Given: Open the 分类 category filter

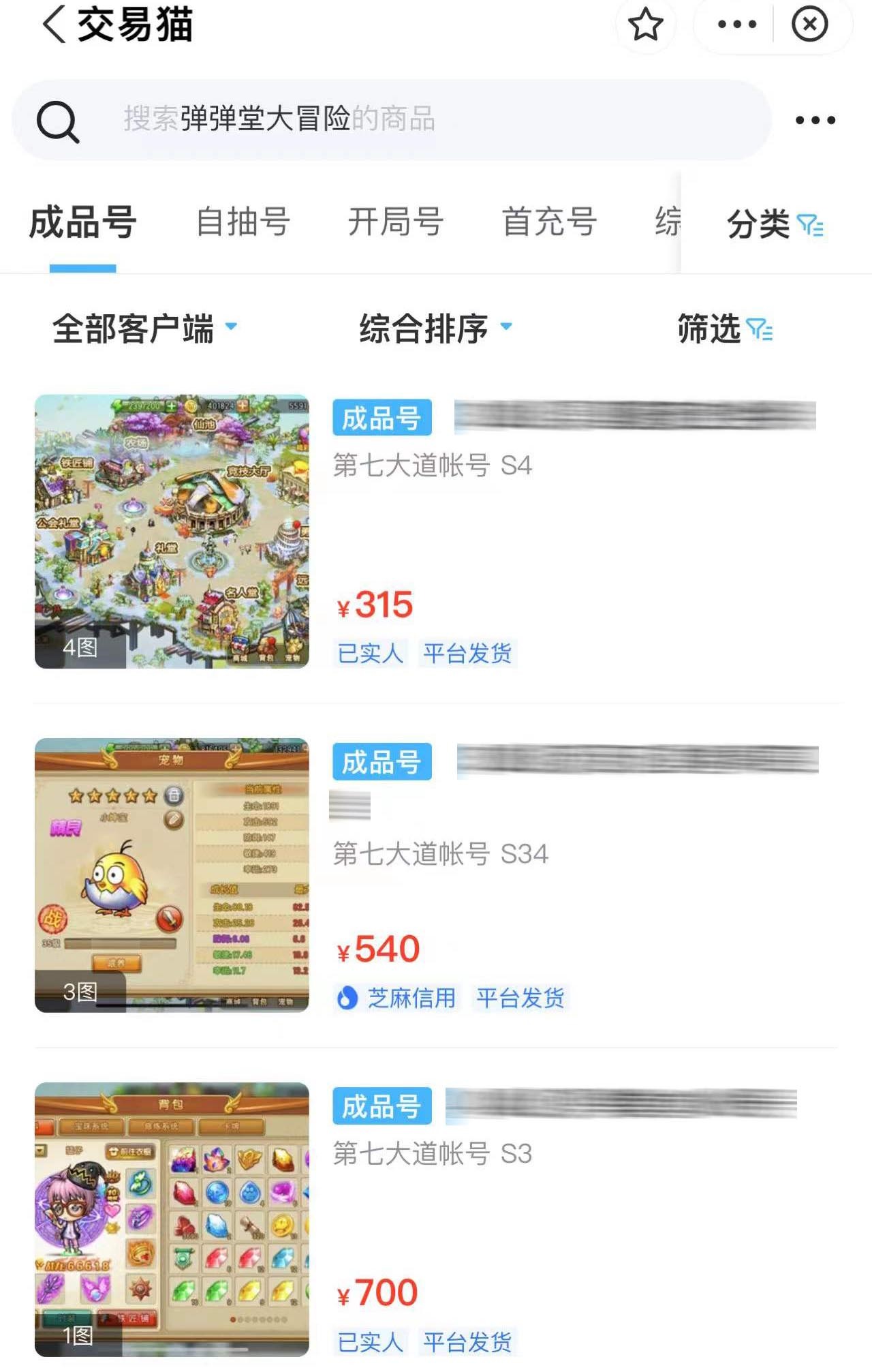Looking at the screenshot, I should 775,224.
